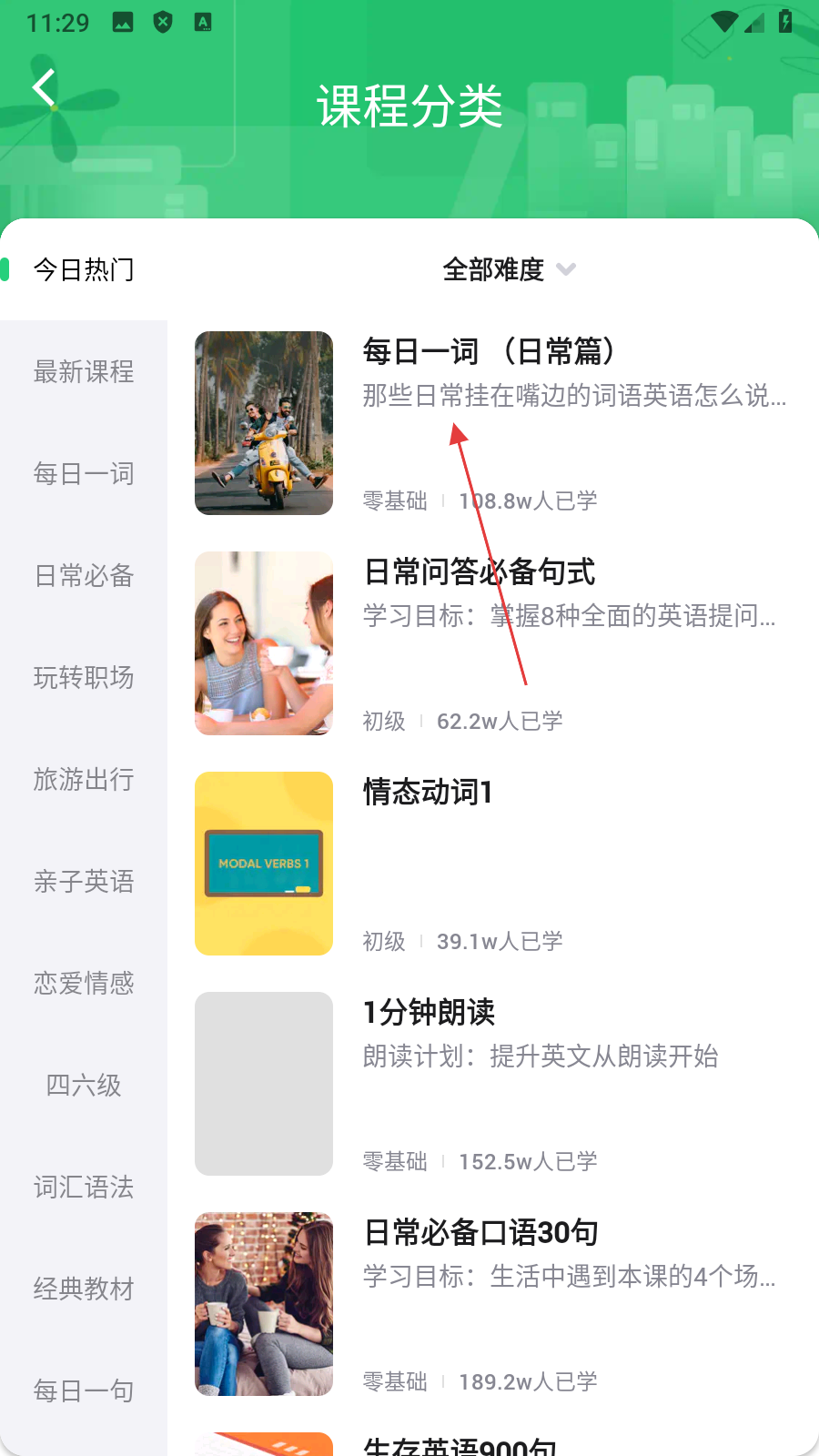Select the 亲子英语 category
The width and height of the screenshot is (819, 1456).
pyautogui.click(x=84, y=881)
